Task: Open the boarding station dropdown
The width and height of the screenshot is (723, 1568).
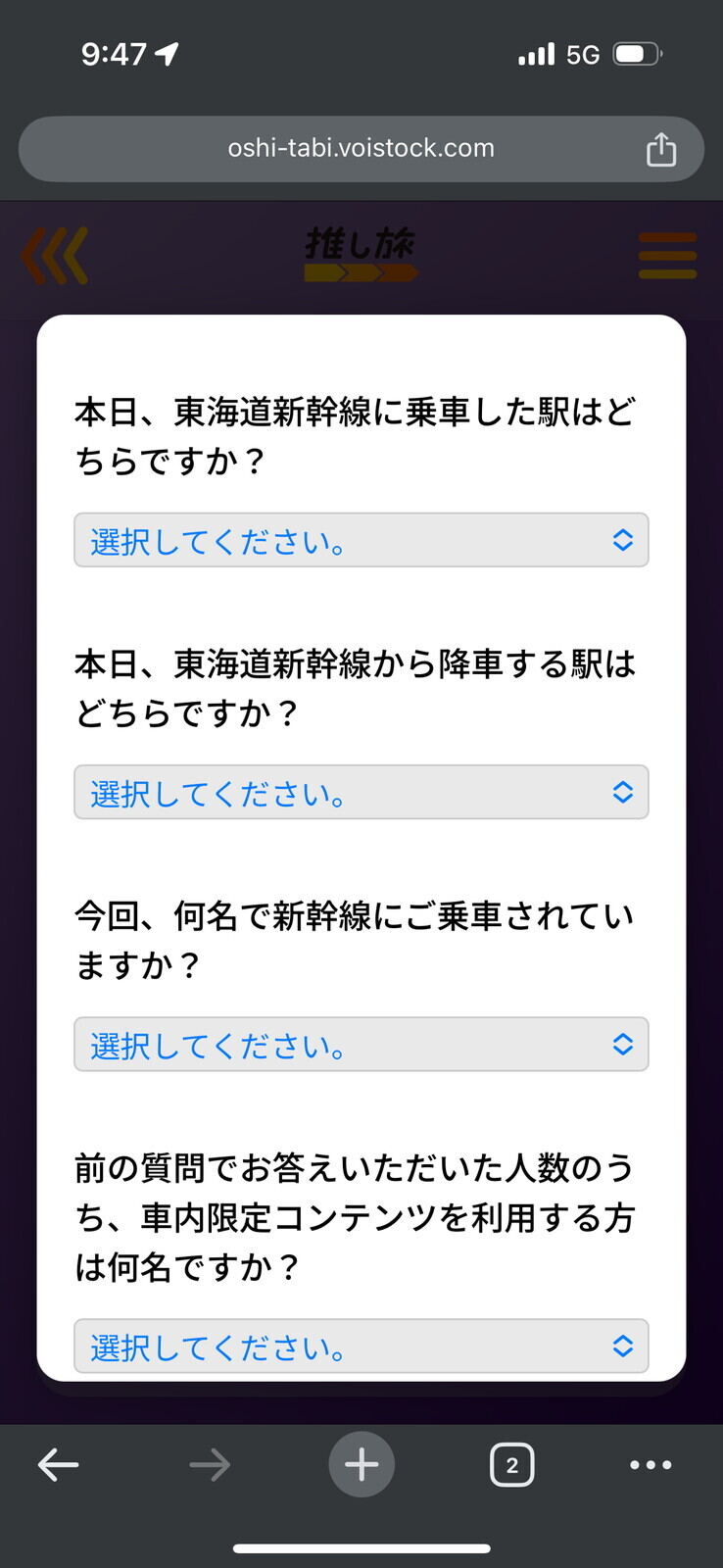Action: click(361, 540)
